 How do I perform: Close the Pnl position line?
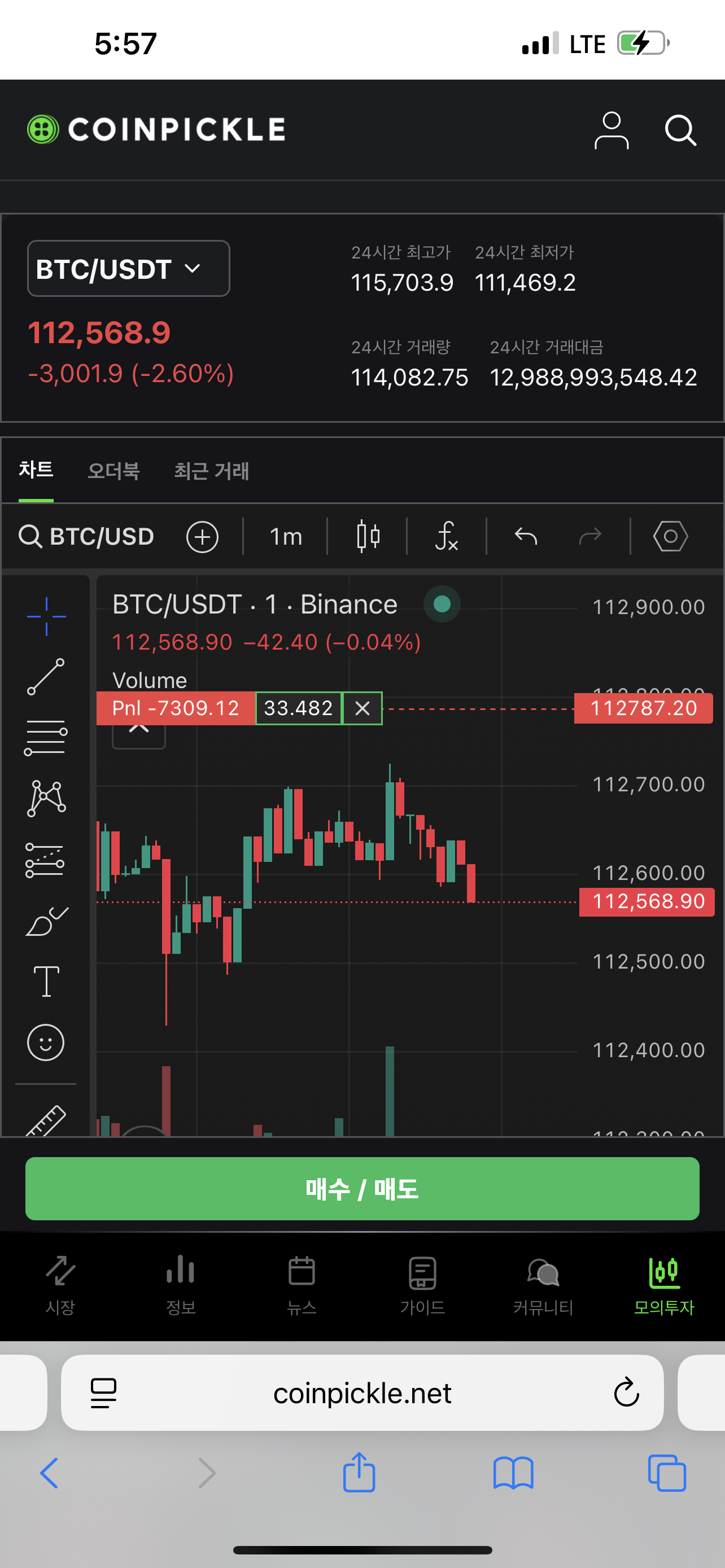point(362,708)
